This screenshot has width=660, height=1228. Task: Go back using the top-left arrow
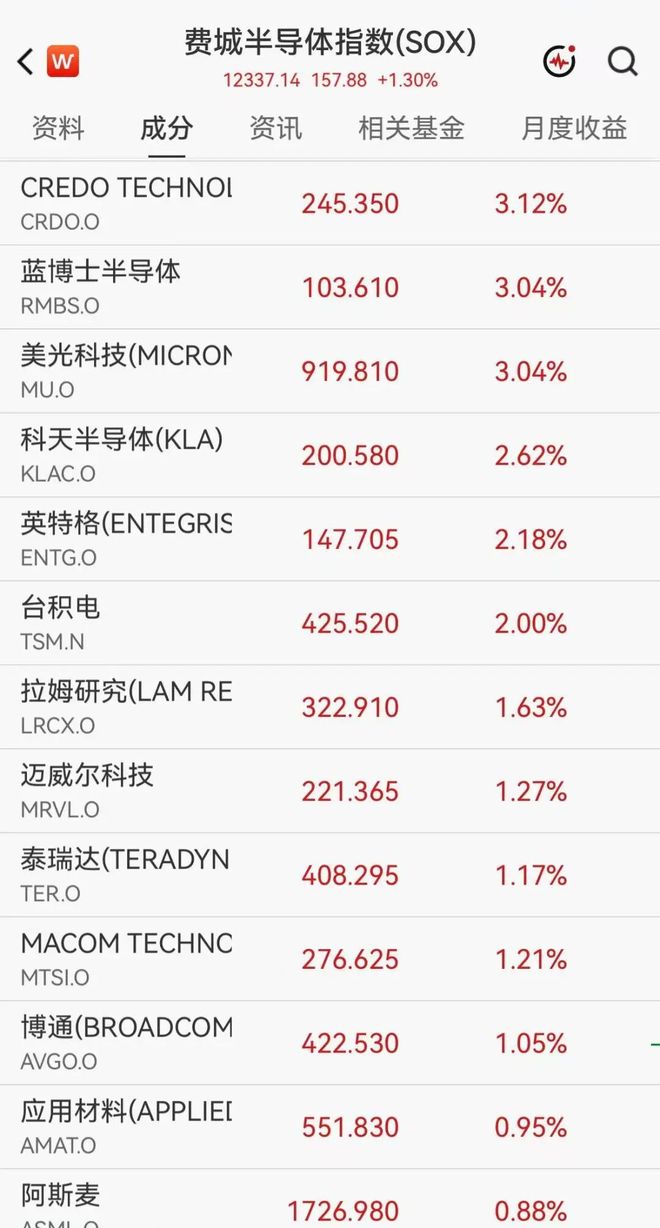click(x=25, y=62)
